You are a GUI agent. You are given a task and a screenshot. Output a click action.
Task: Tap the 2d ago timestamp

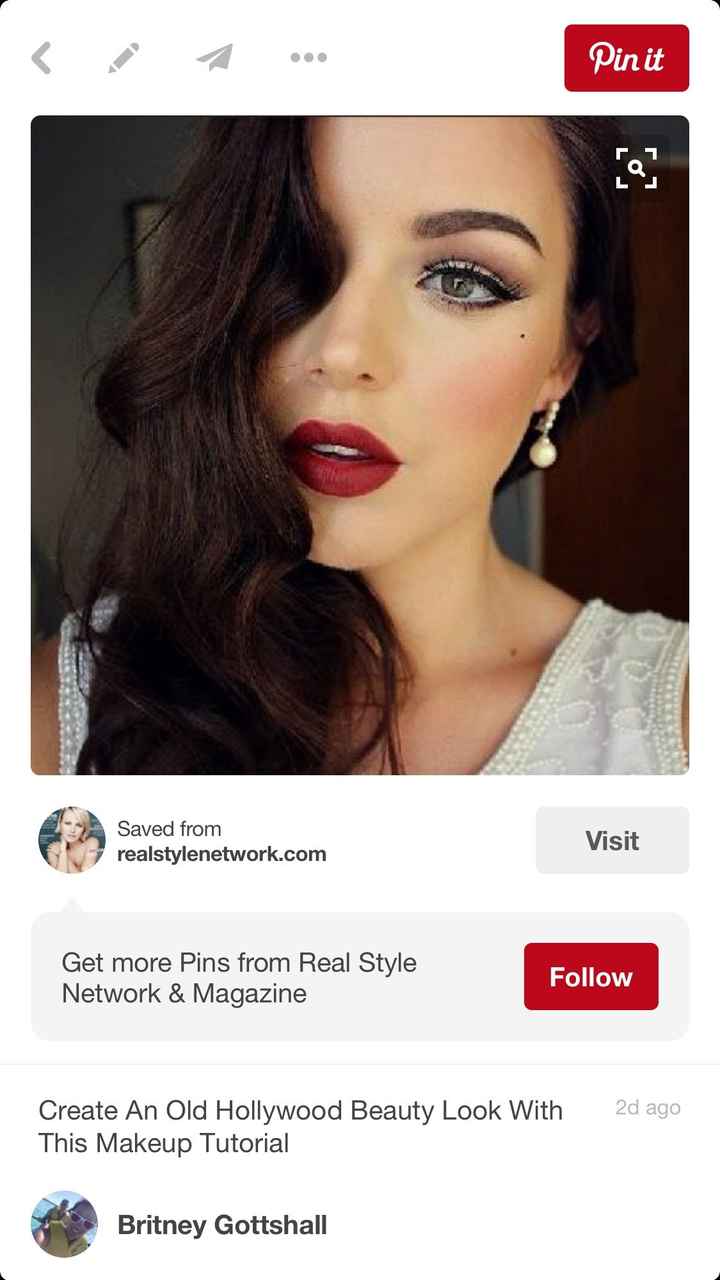coord(649,1108)
